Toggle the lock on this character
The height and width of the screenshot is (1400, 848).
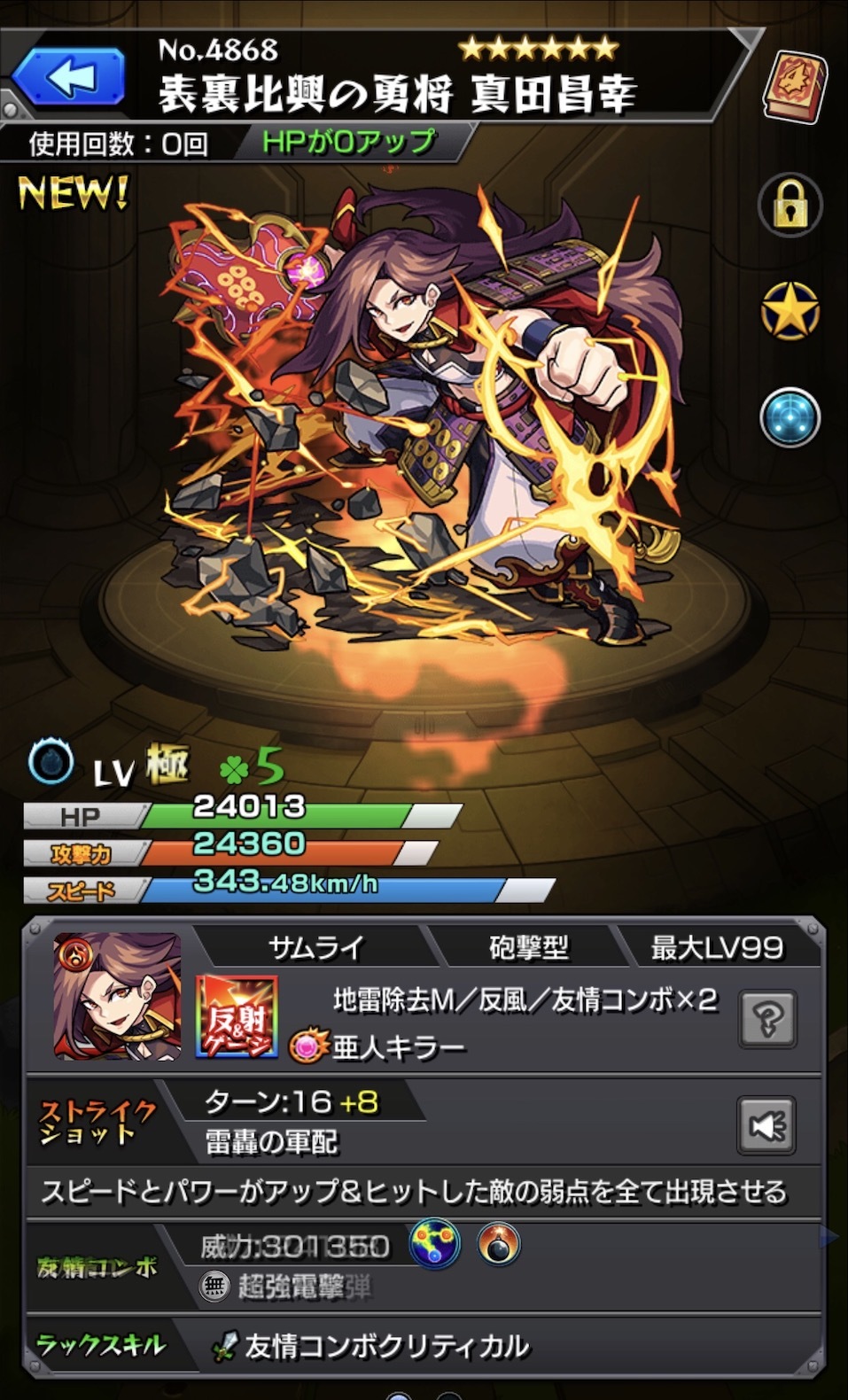pyautogui.click(x=790, y=206)
